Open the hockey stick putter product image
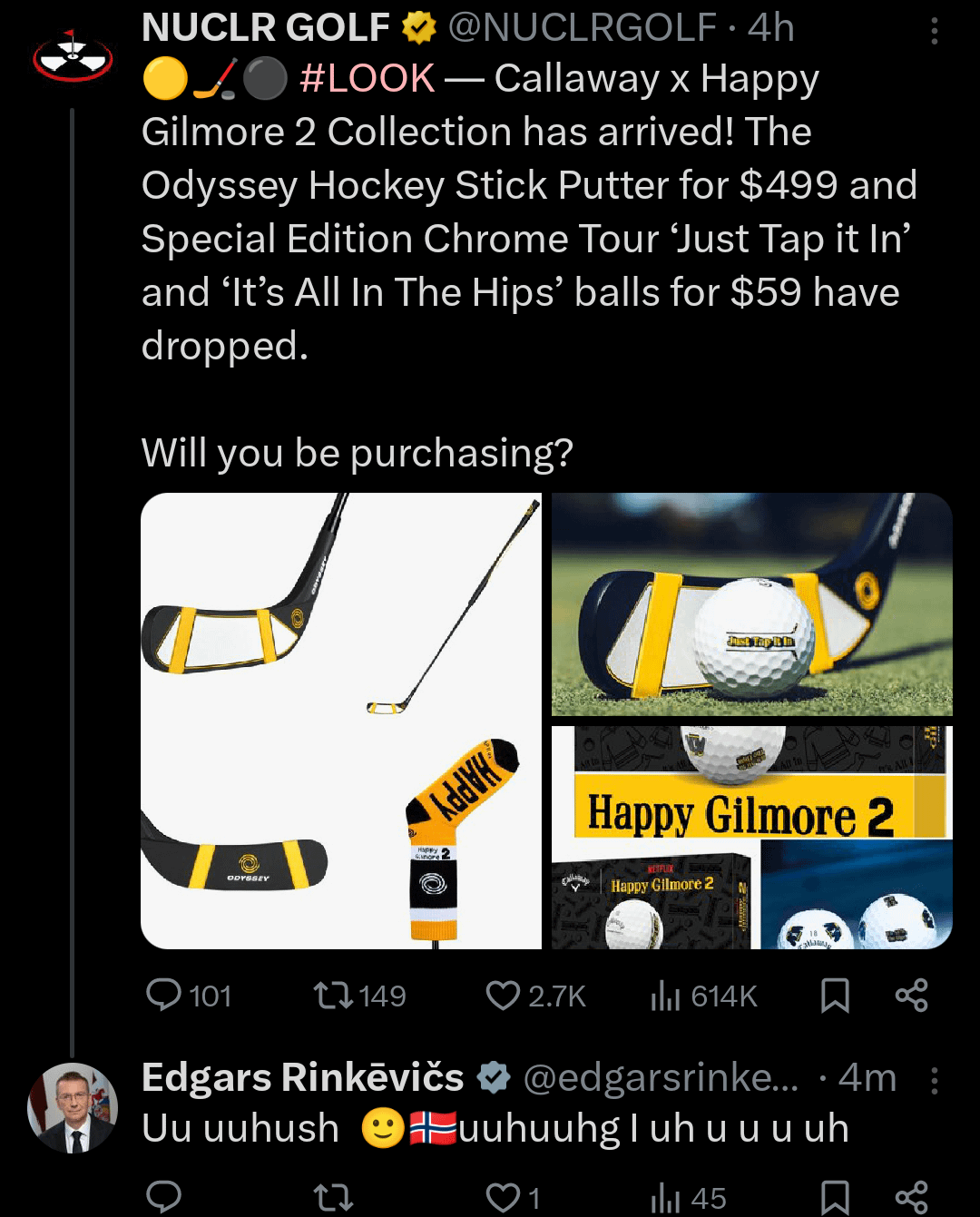The image size is (980, 1217). pyautogui.click(x=341, y=721)
